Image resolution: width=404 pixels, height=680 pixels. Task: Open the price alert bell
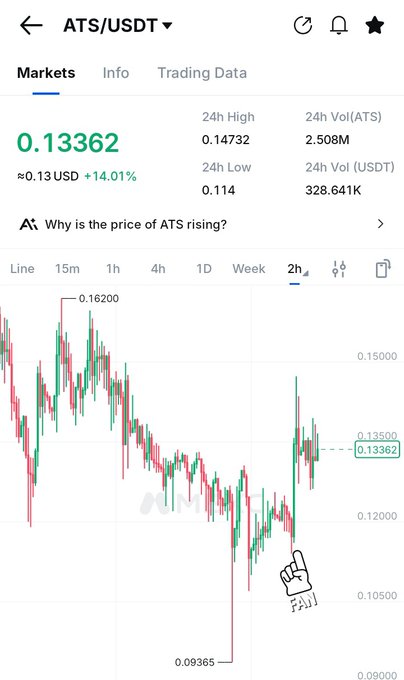tap(339, 26)
